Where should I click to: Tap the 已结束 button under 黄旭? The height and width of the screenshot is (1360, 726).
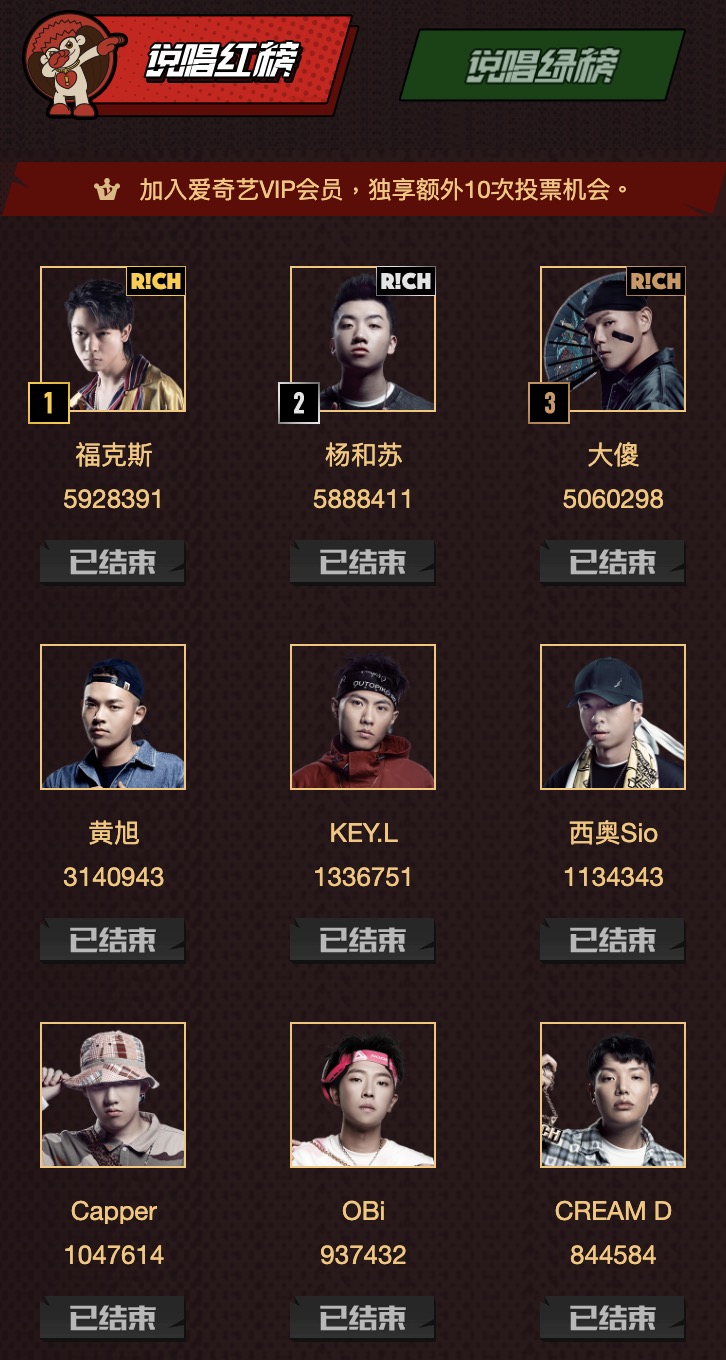(113, 940)
